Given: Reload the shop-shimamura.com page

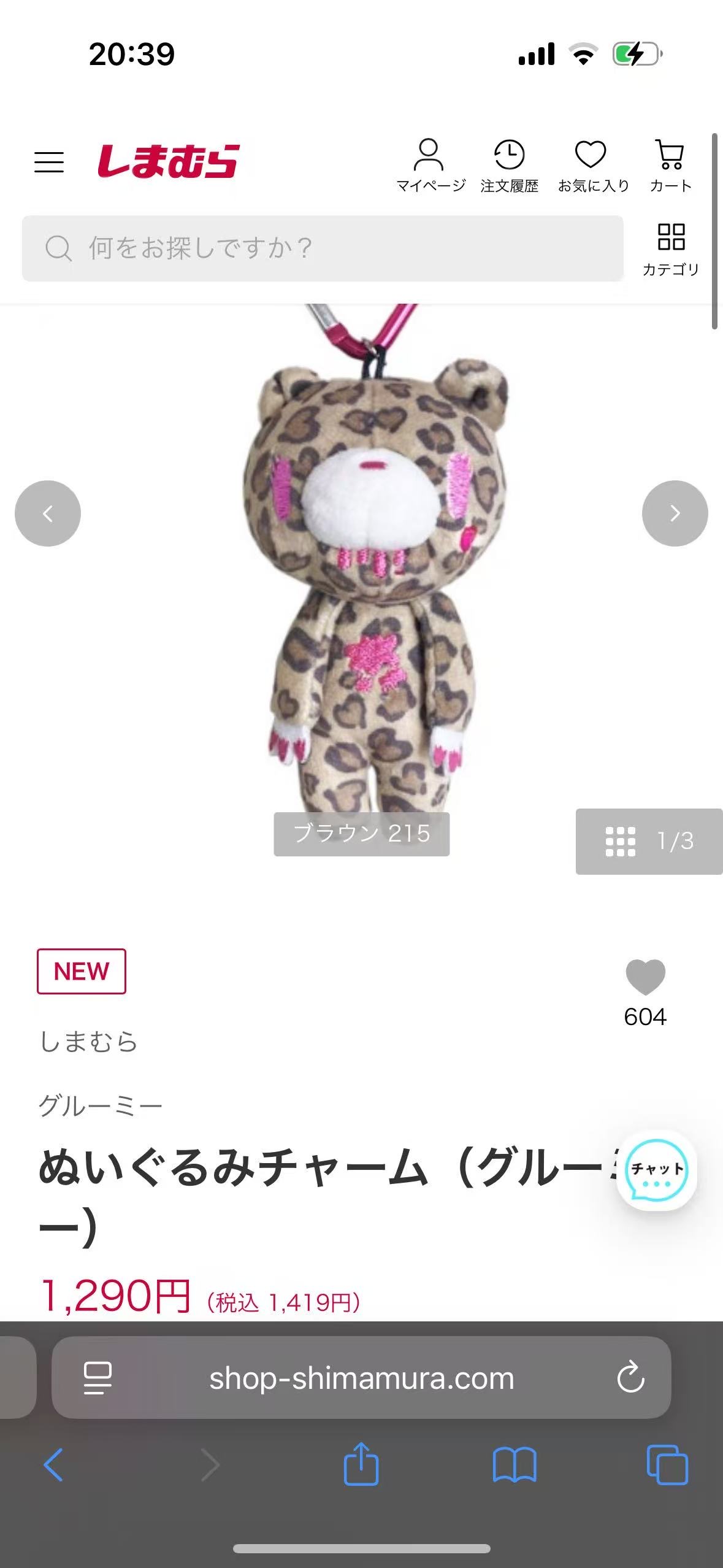Looking at the screenshot, I should click(630, 1378).
